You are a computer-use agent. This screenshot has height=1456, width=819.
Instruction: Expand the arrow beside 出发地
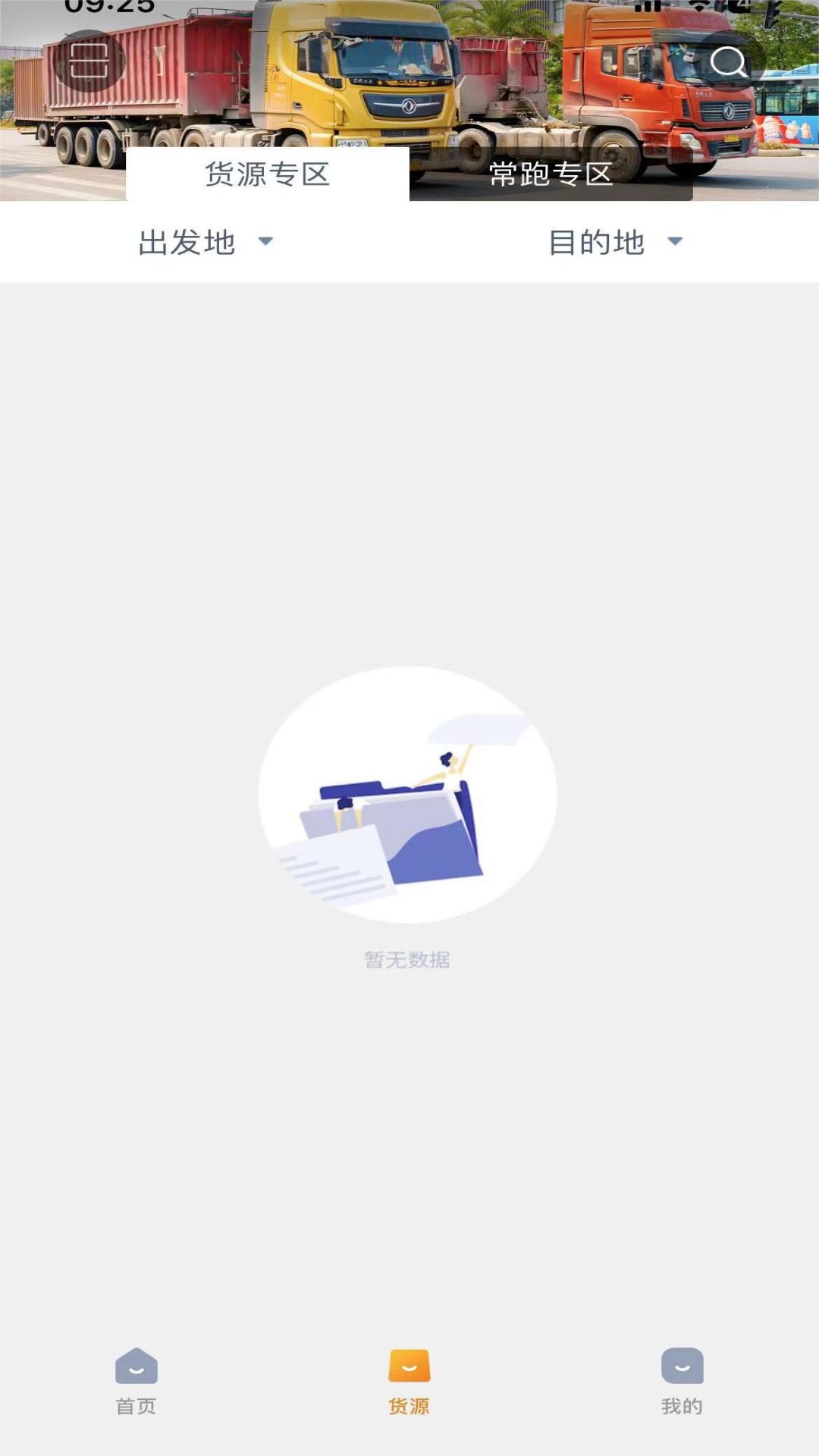coord(266,243)
